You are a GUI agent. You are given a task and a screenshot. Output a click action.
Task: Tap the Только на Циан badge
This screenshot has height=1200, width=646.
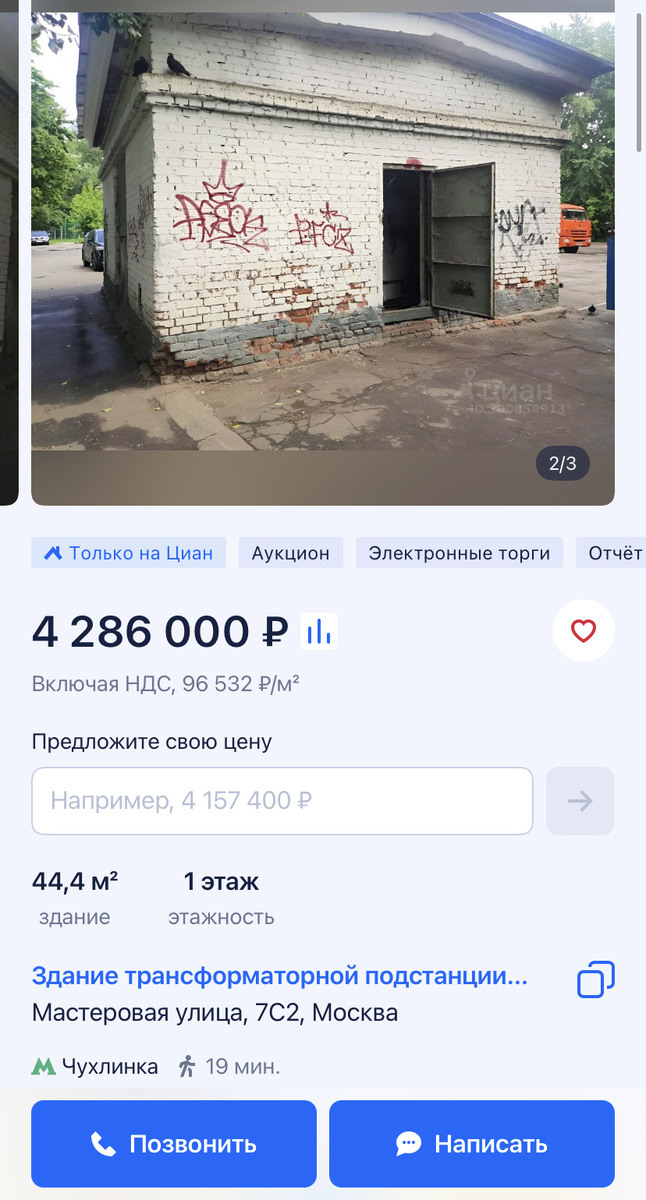click(x=129, y=553)
